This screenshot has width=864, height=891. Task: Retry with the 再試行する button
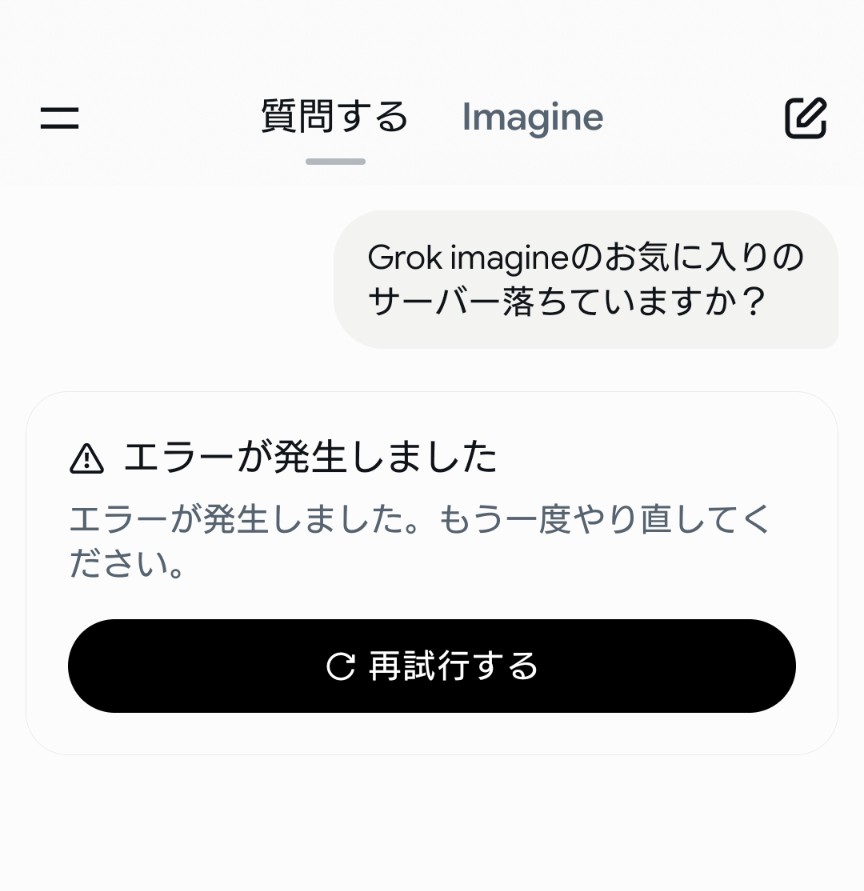[432, 666]
